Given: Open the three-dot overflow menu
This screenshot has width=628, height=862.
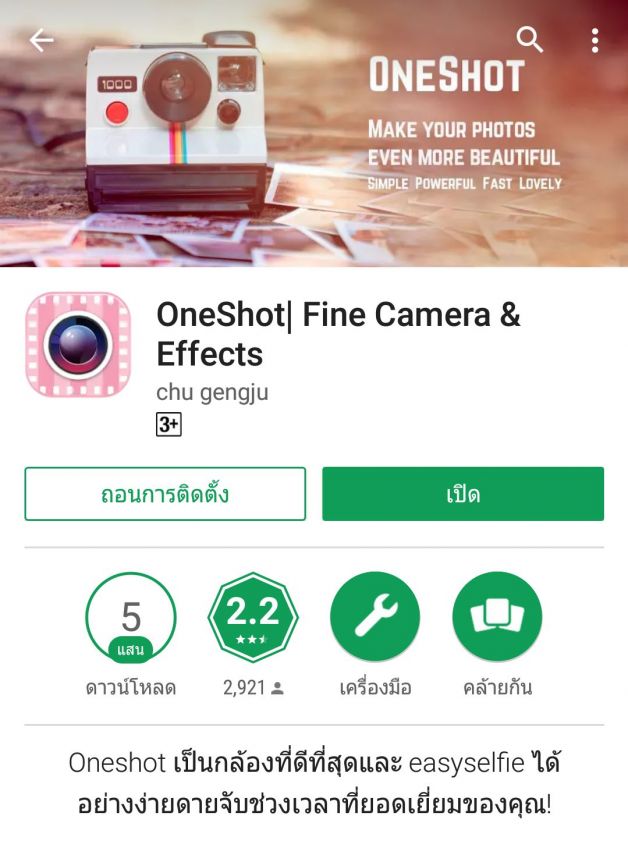Looking at the screenshot, I should click(595, 40).
